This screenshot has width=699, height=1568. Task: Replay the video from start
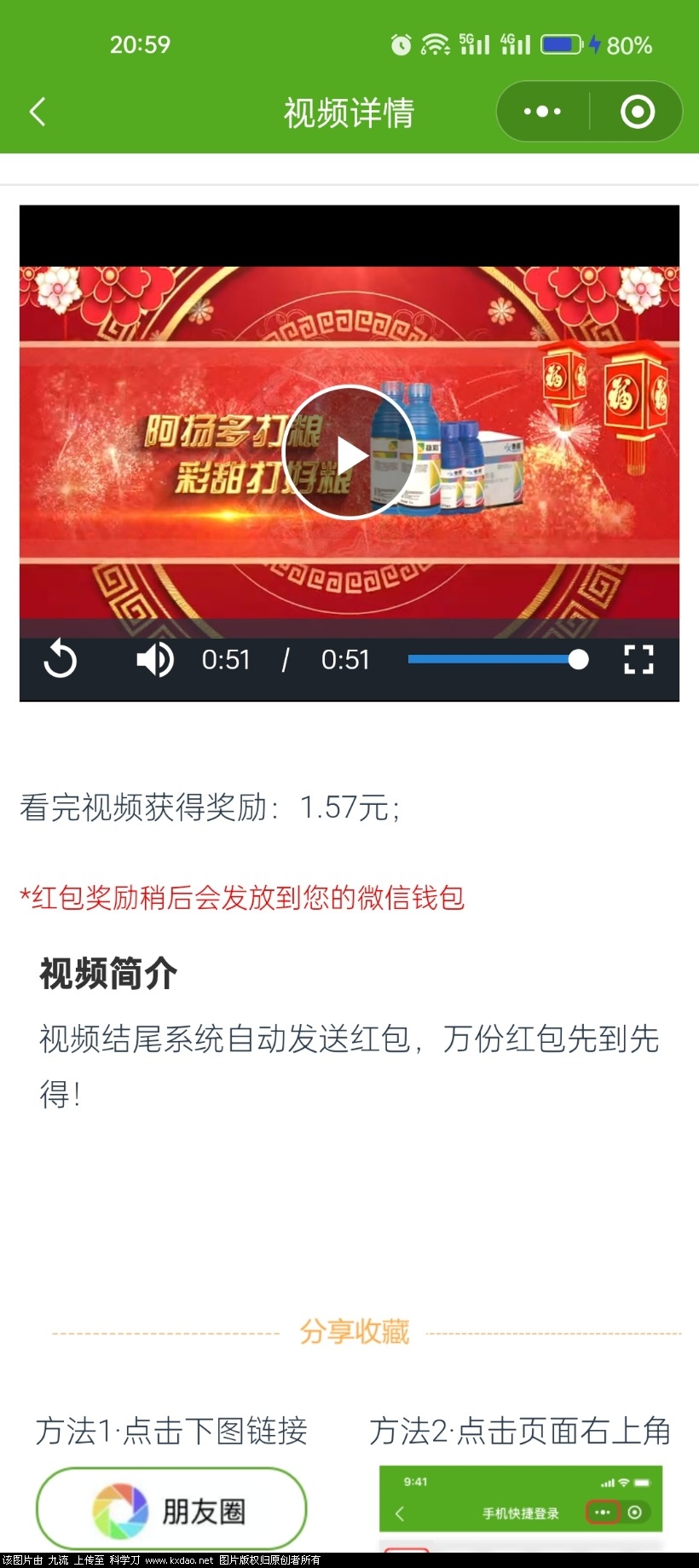coord(61,659)
